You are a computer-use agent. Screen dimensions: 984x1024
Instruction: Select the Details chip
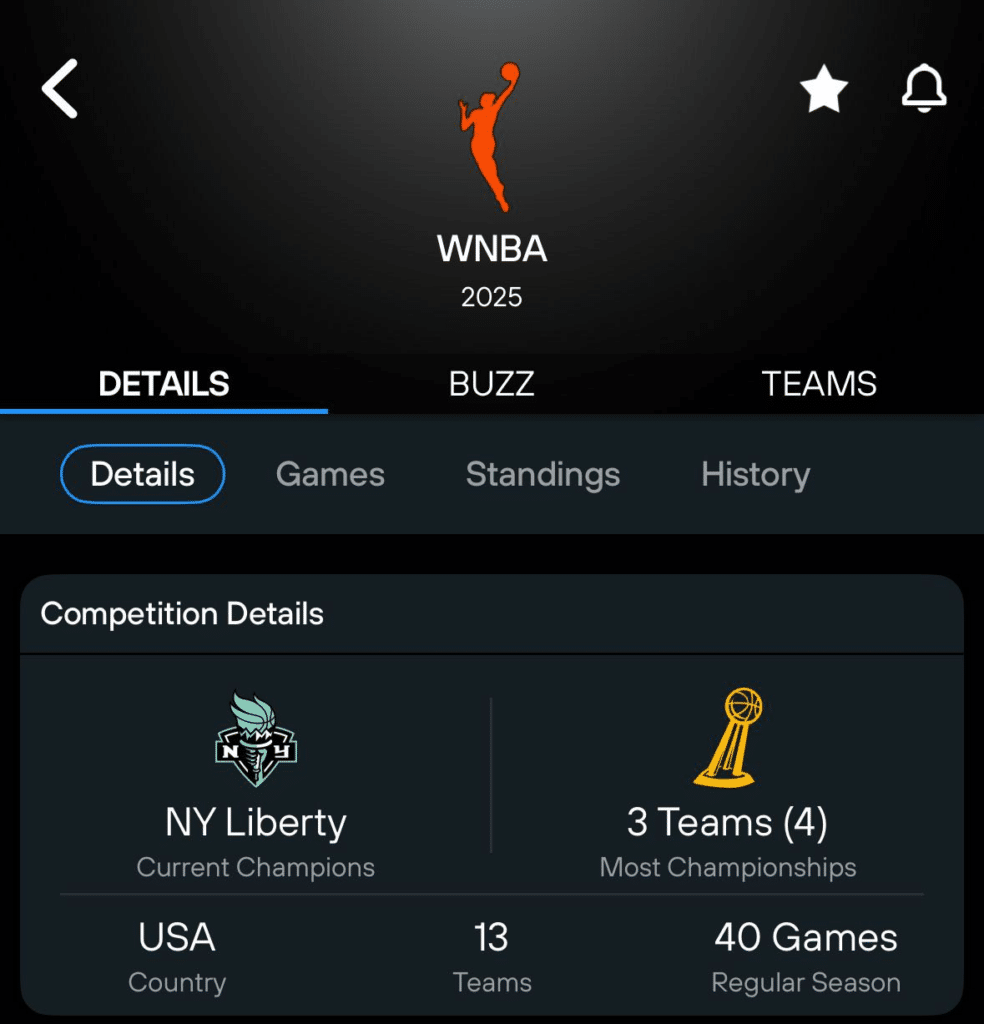pos(143,474)
